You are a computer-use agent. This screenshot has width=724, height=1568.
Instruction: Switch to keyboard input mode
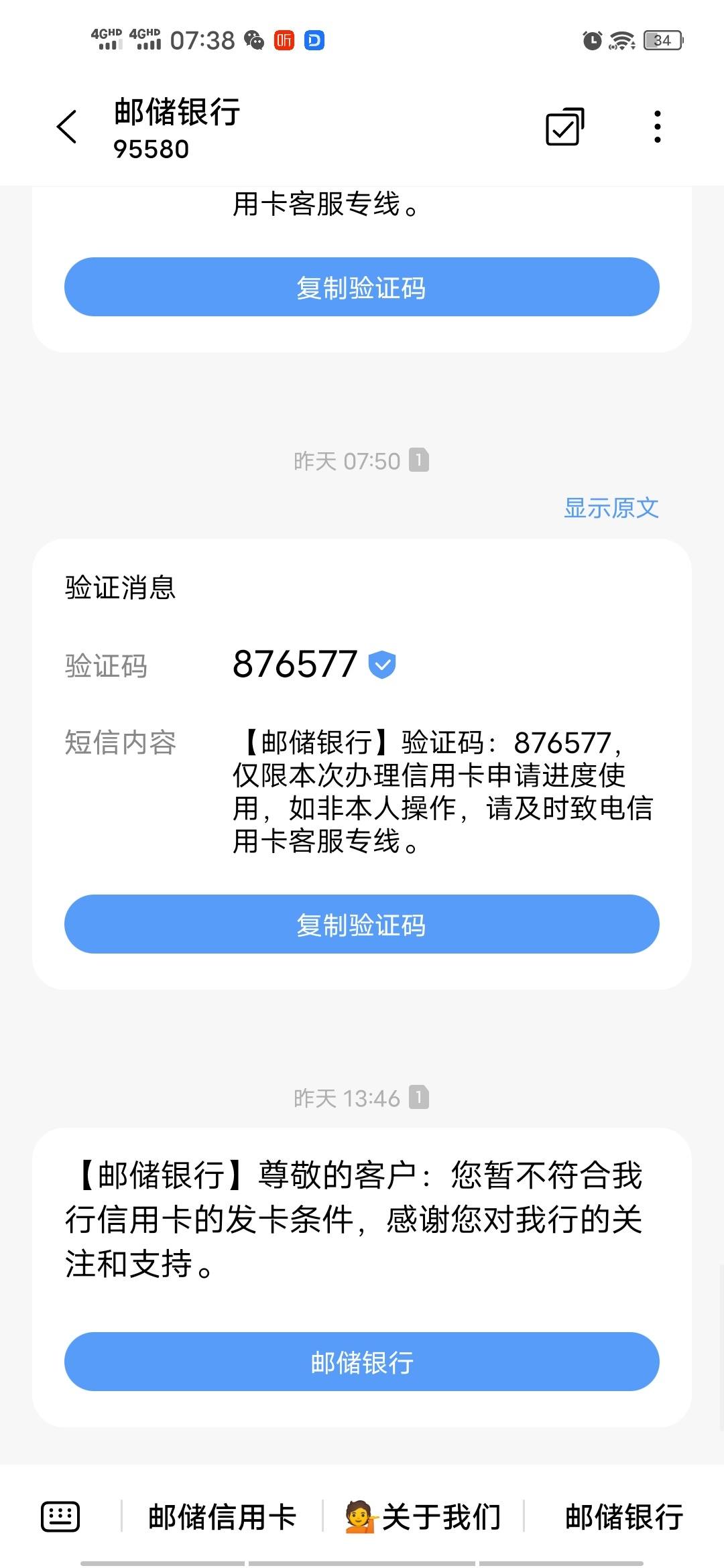tap(60, 1516)
